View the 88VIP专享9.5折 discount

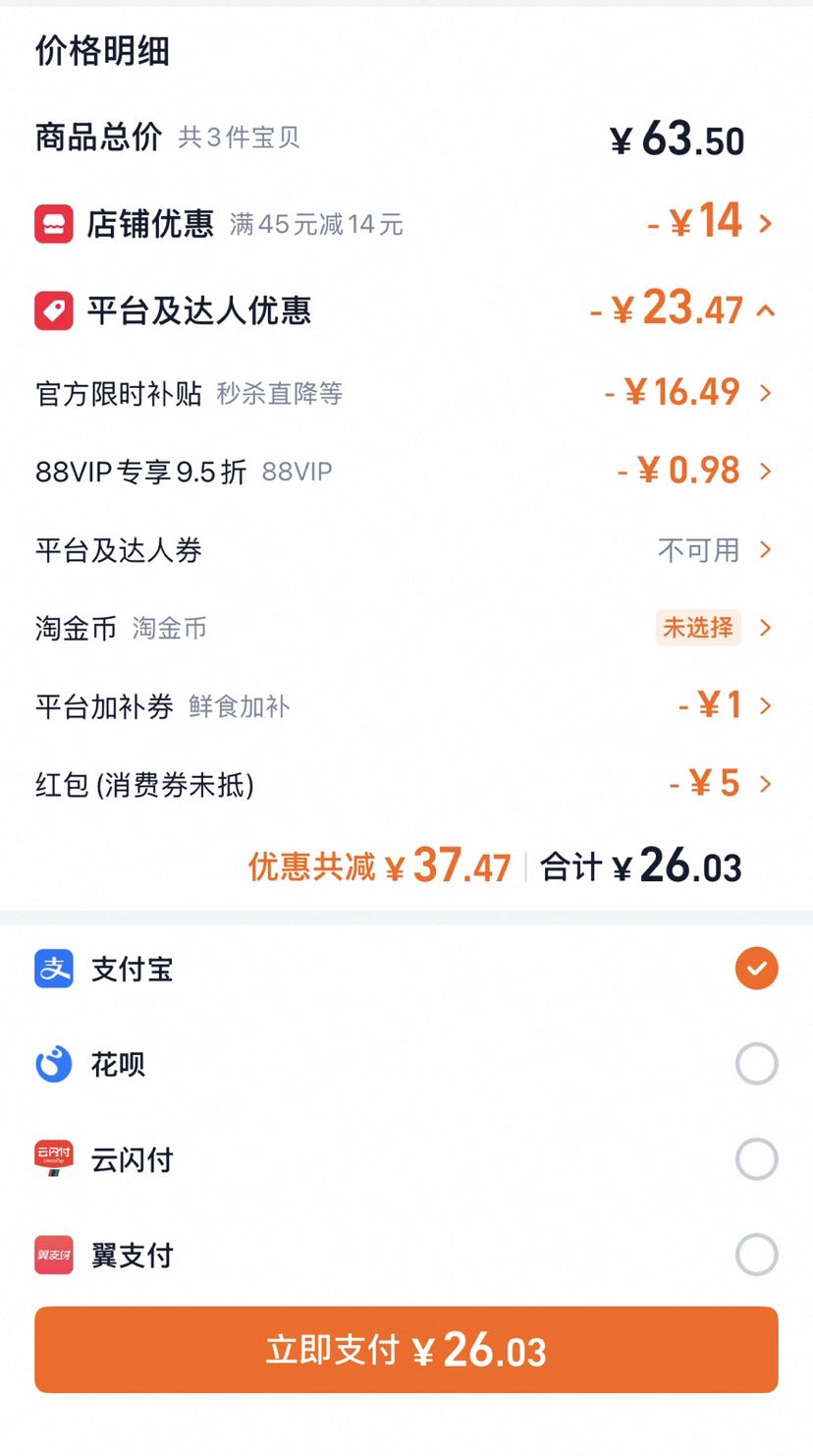pyautogui.click(x=406, y=472)
